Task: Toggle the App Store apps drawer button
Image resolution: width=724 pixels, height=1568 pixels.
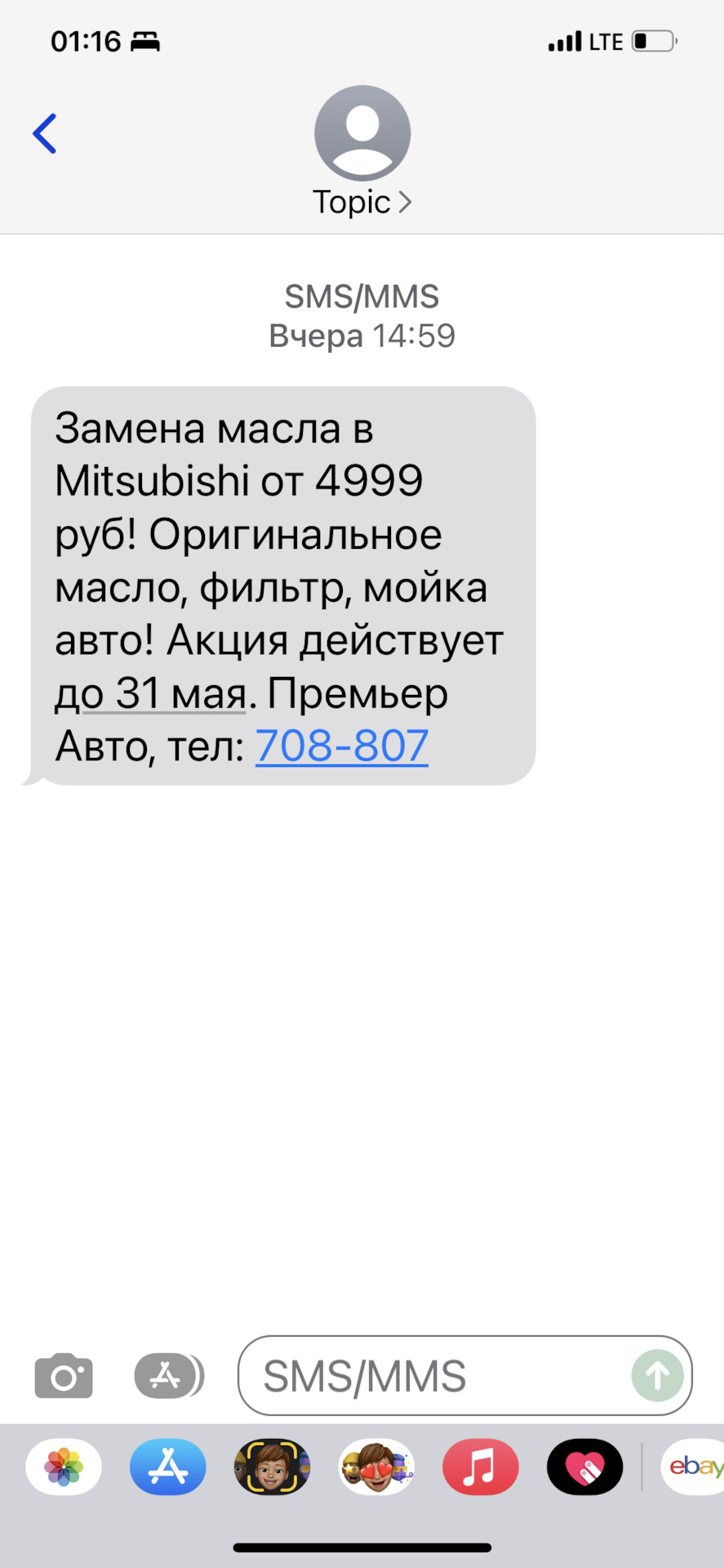Action: click(169, 1376)
